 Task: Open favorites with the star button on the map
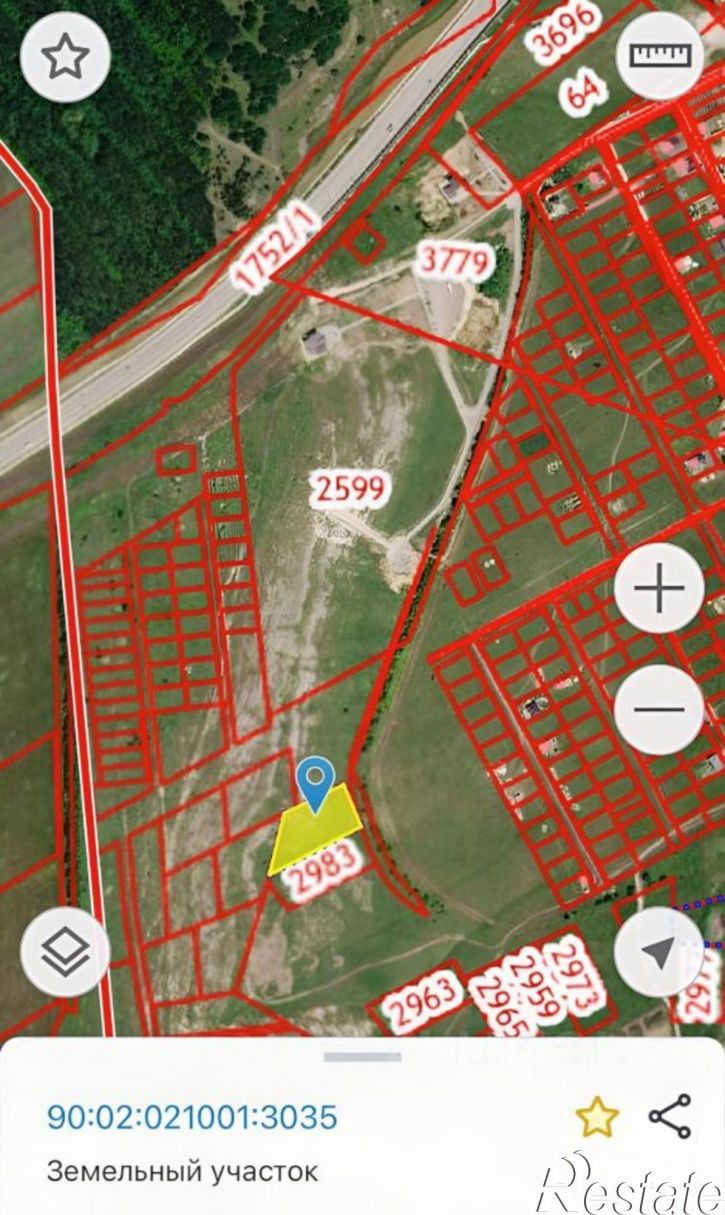[x=65, y=57]
